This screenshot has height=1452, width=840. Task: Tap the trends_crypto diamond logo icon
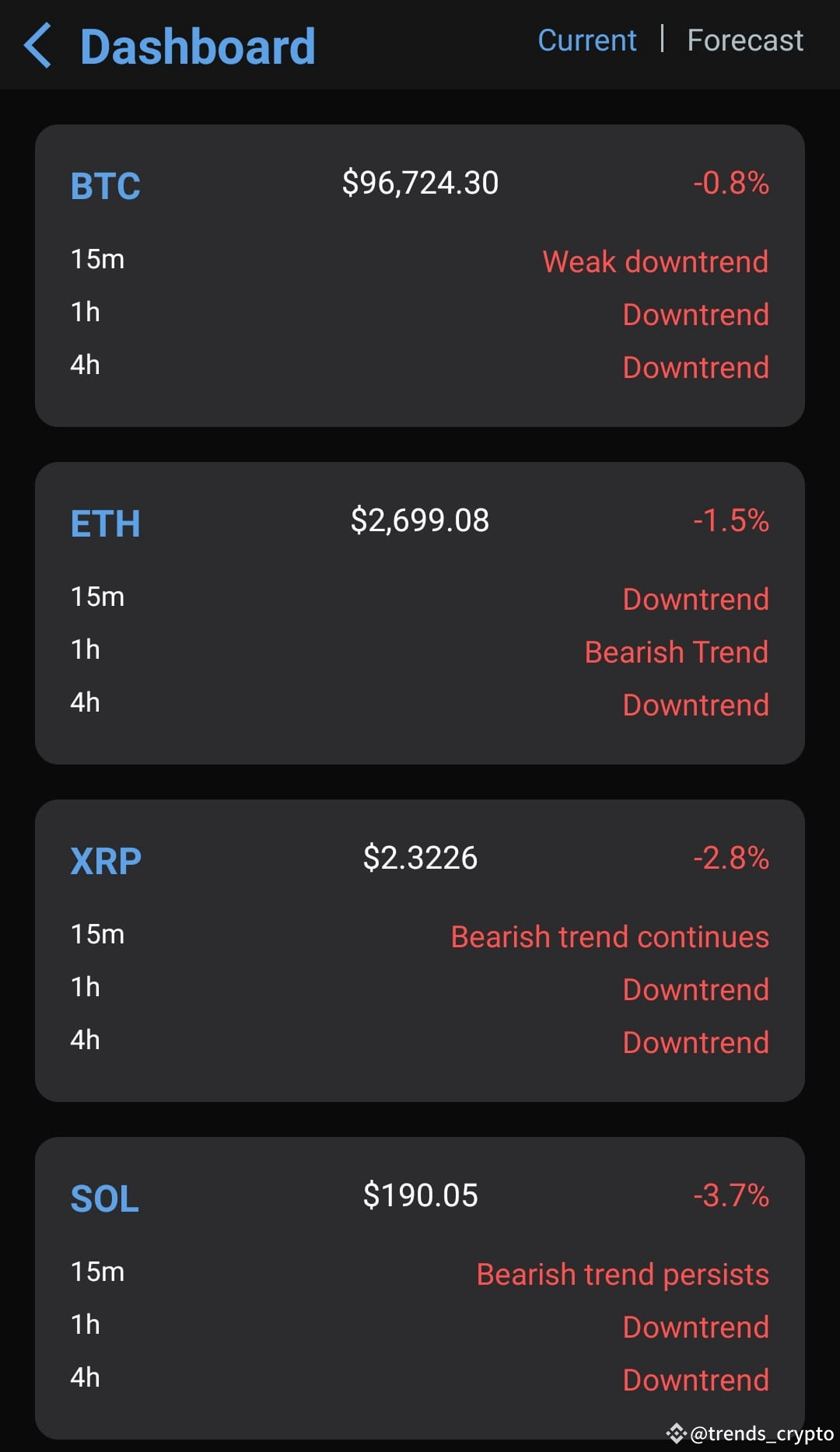pyautogui.click(x=679, y=1431)
